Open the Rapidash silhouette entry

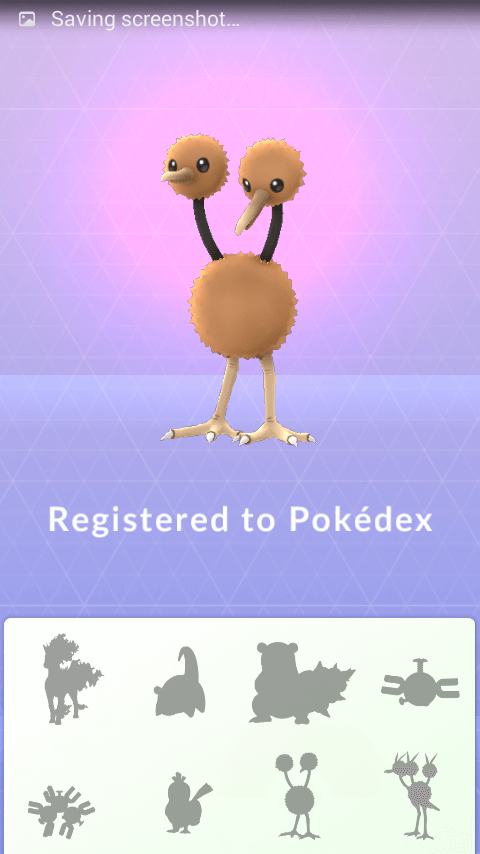(x=72, y=679)
